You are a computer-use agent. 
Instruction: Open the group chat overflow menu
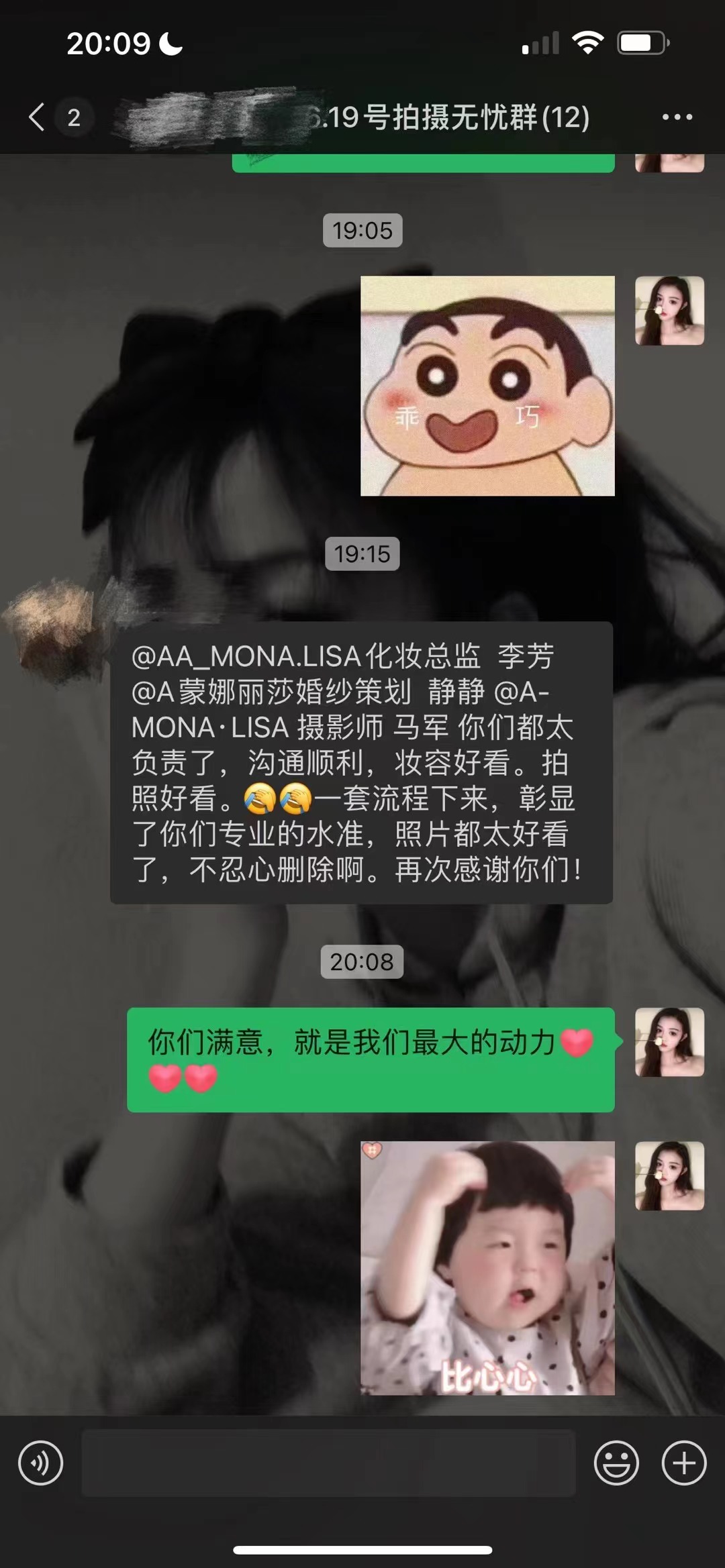pos(676,117)
